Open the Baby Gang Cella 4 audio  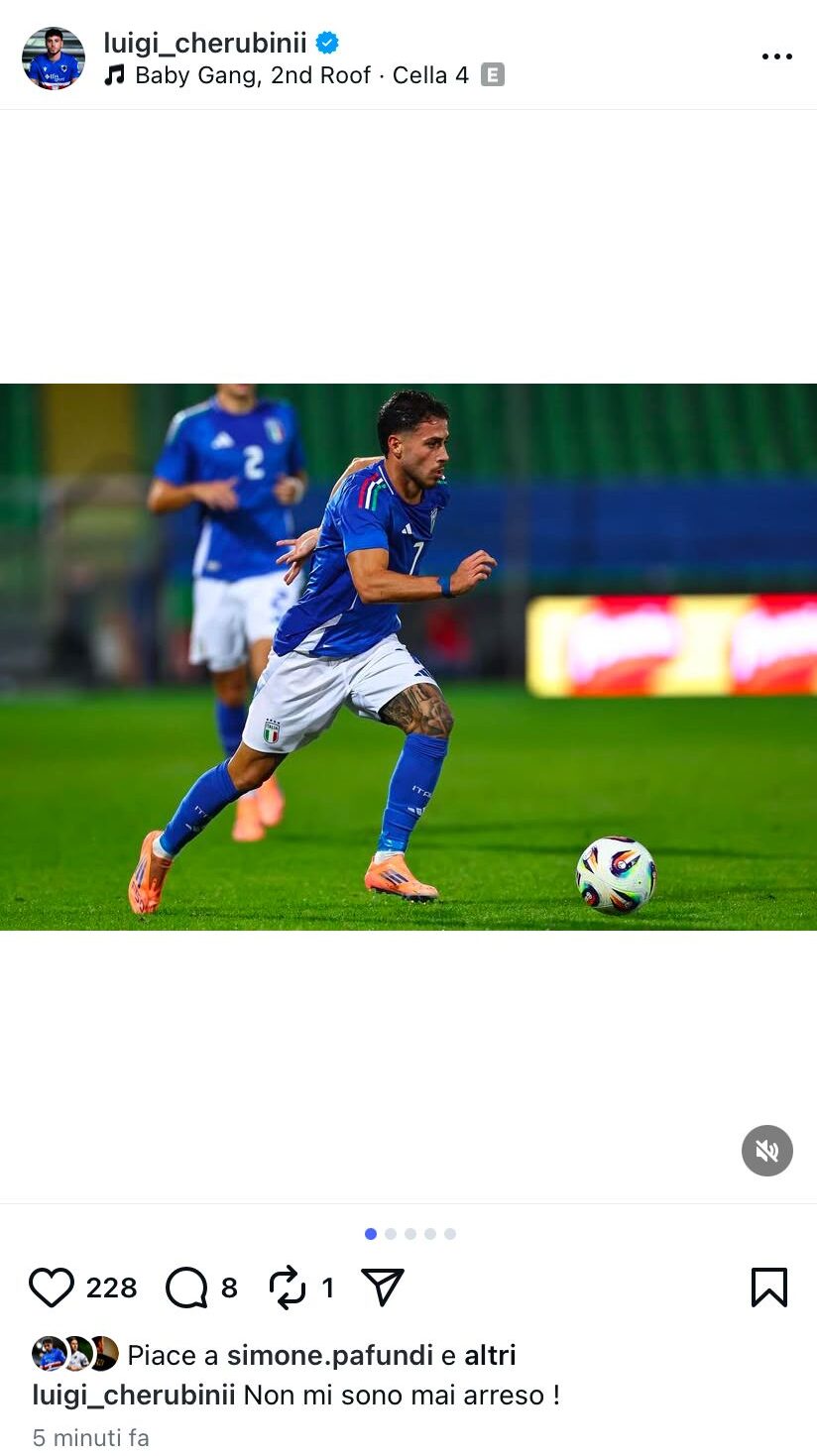point(301,75)
